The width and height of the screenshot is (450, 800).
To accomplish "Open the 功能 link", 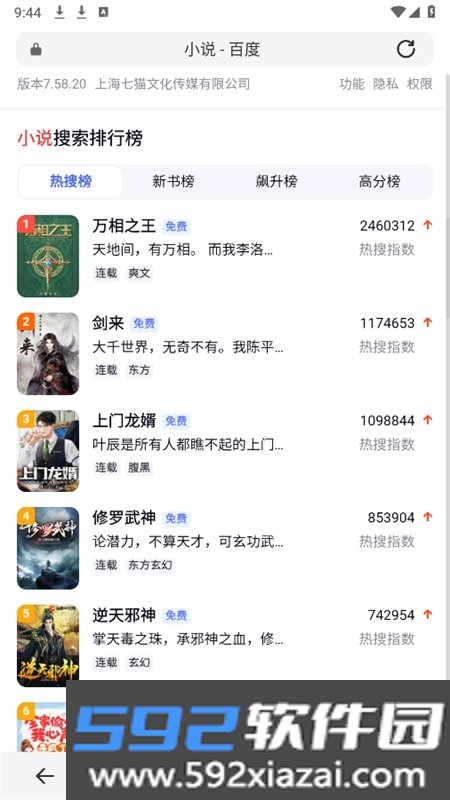I will click(352, 84).
